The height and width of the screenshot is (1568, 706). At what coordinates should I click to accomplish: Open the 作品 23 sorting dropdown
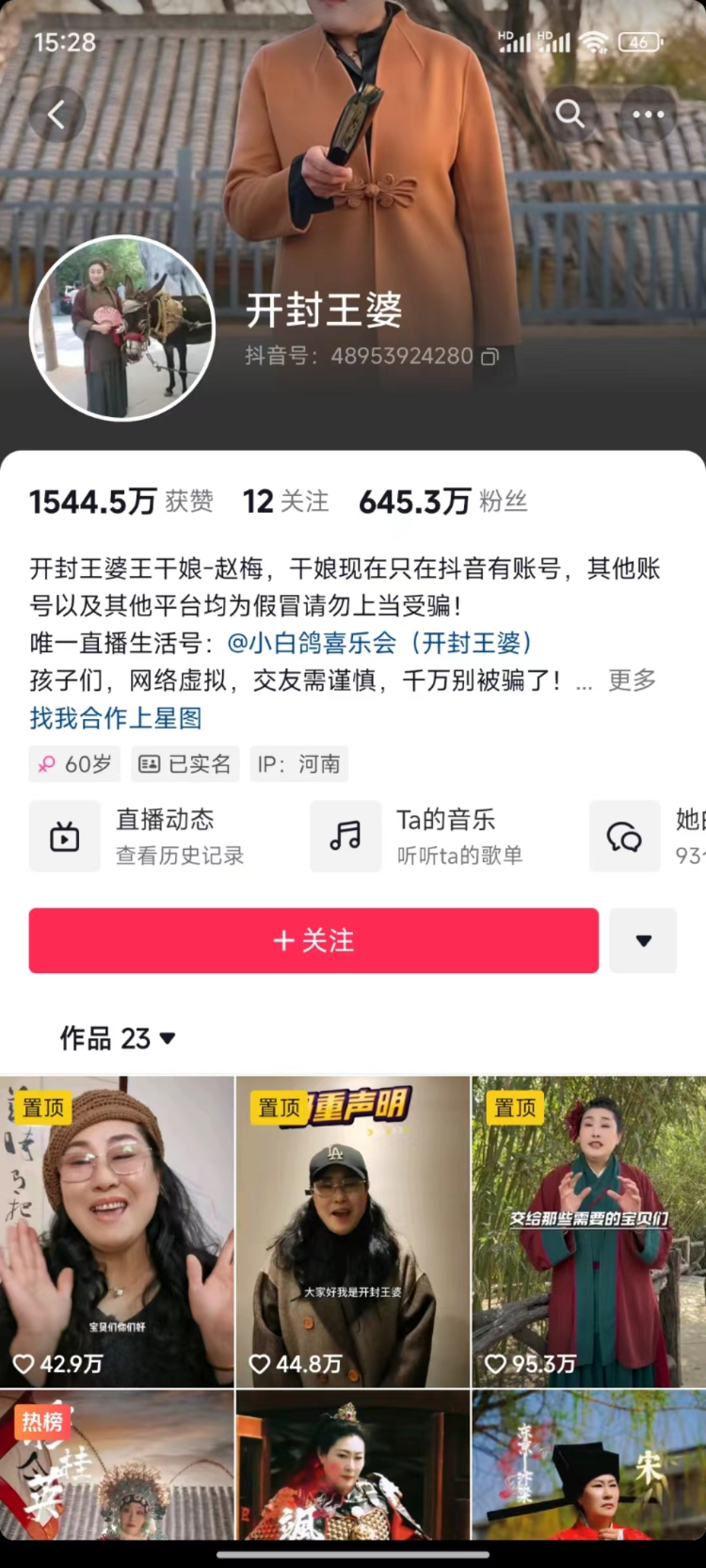[118, 1038]
